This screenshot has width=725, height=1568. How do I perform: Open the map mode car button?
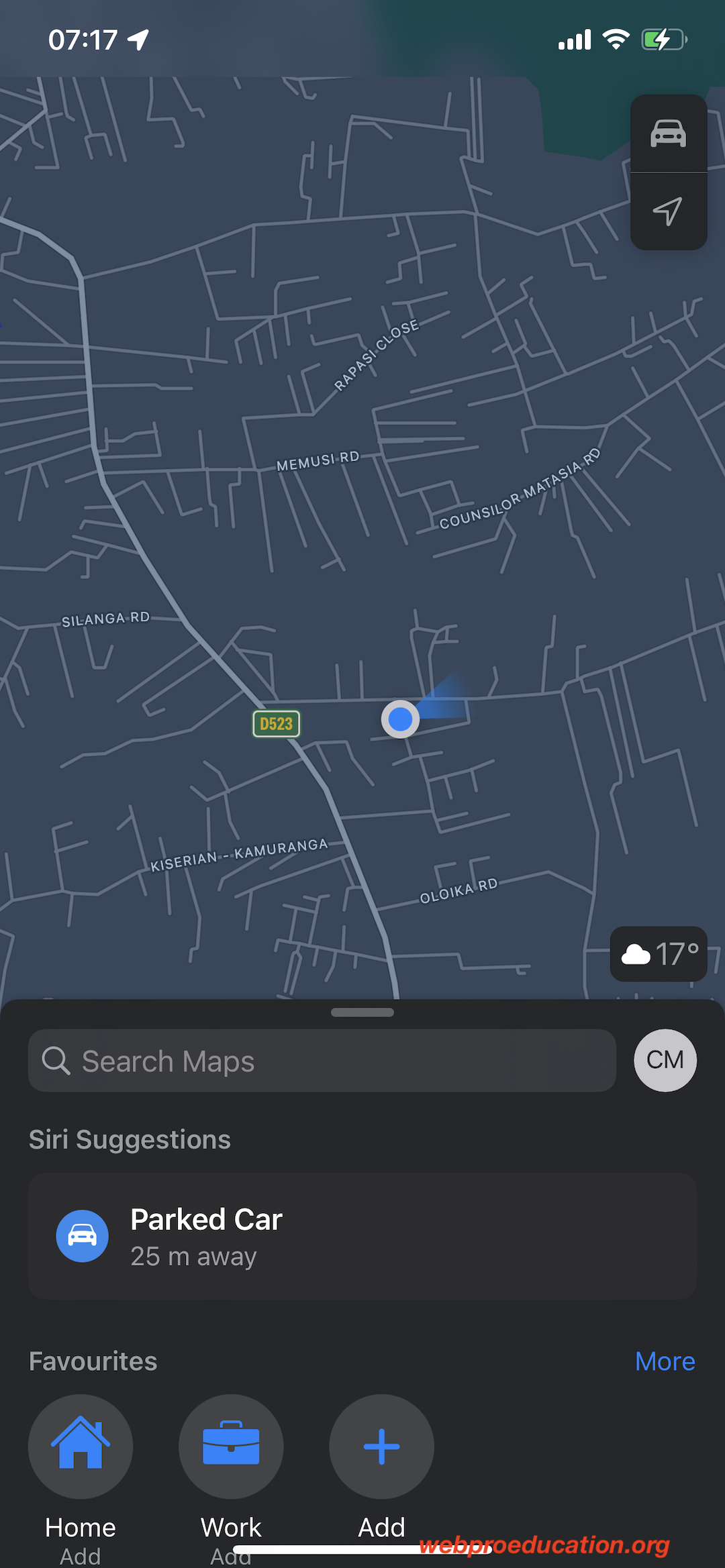tap(669, 134)
